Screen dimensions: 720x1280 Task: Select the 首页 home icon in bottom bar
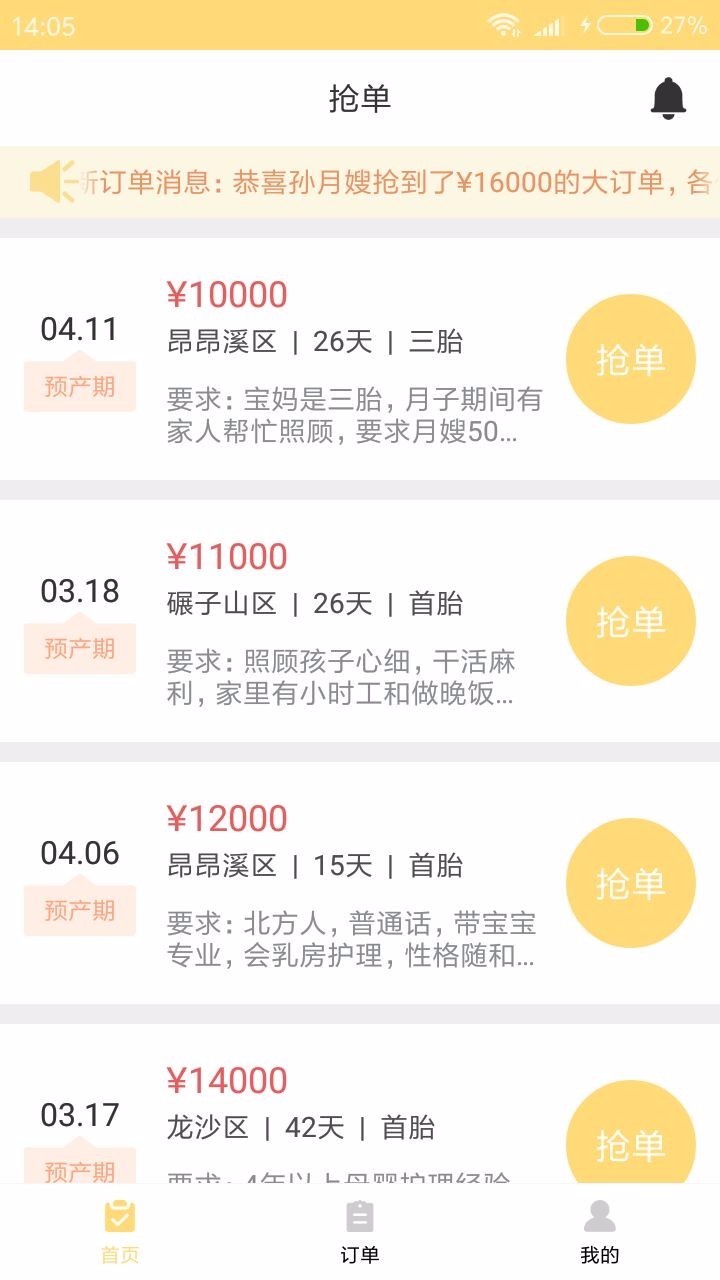tap(119, 1216)
